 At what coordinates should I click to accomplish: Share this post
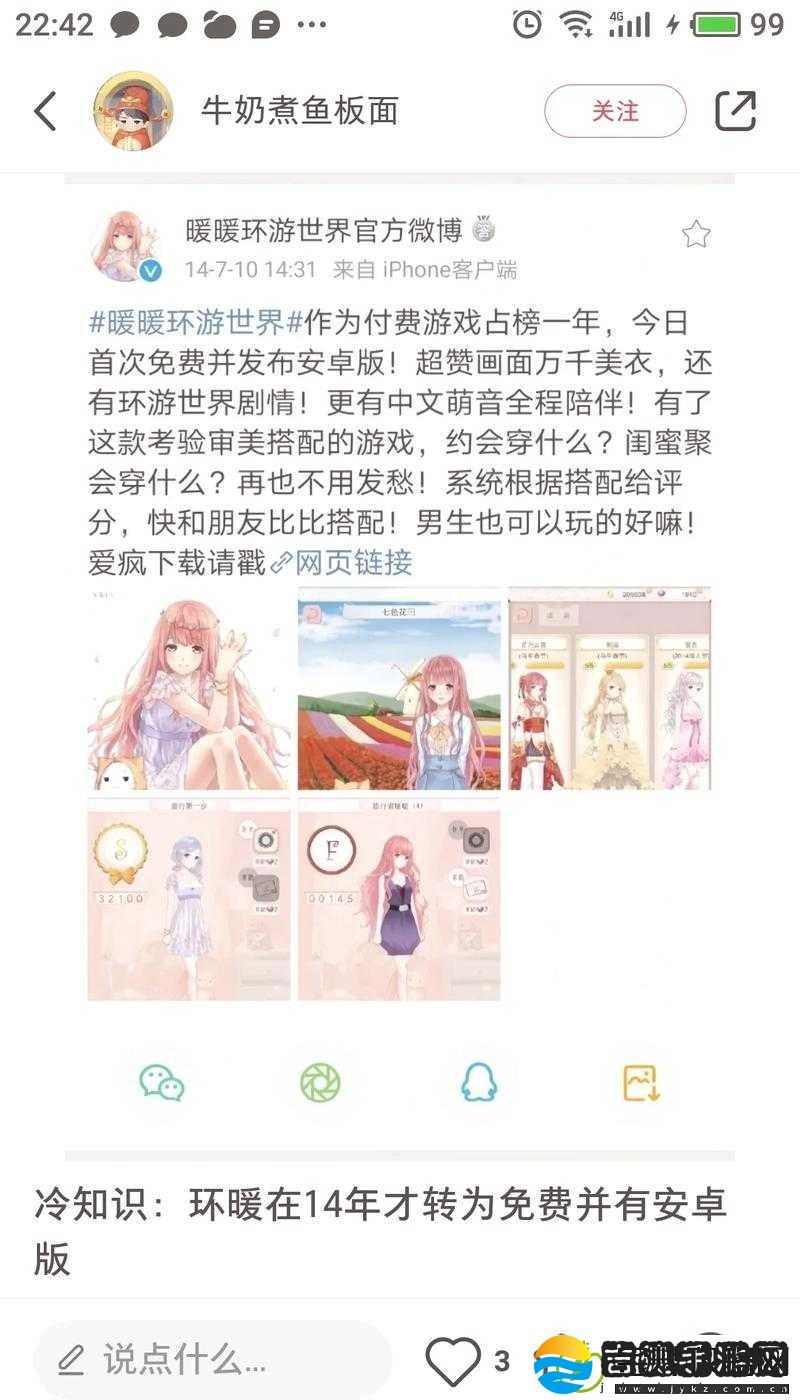click(x=735, y=111)
